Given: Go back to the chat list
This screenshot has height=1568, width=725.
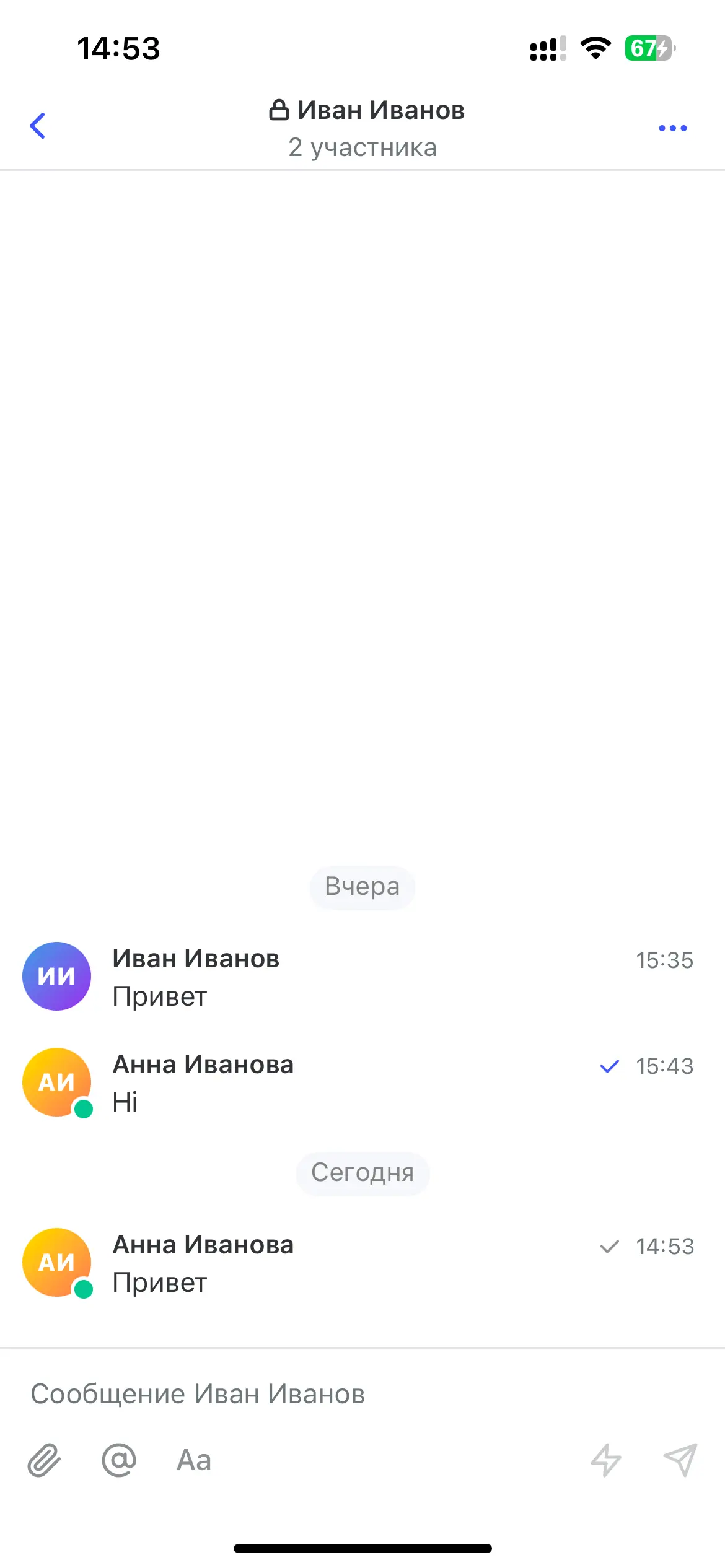Looking at the screenshot, I should [x=38, y=126].
